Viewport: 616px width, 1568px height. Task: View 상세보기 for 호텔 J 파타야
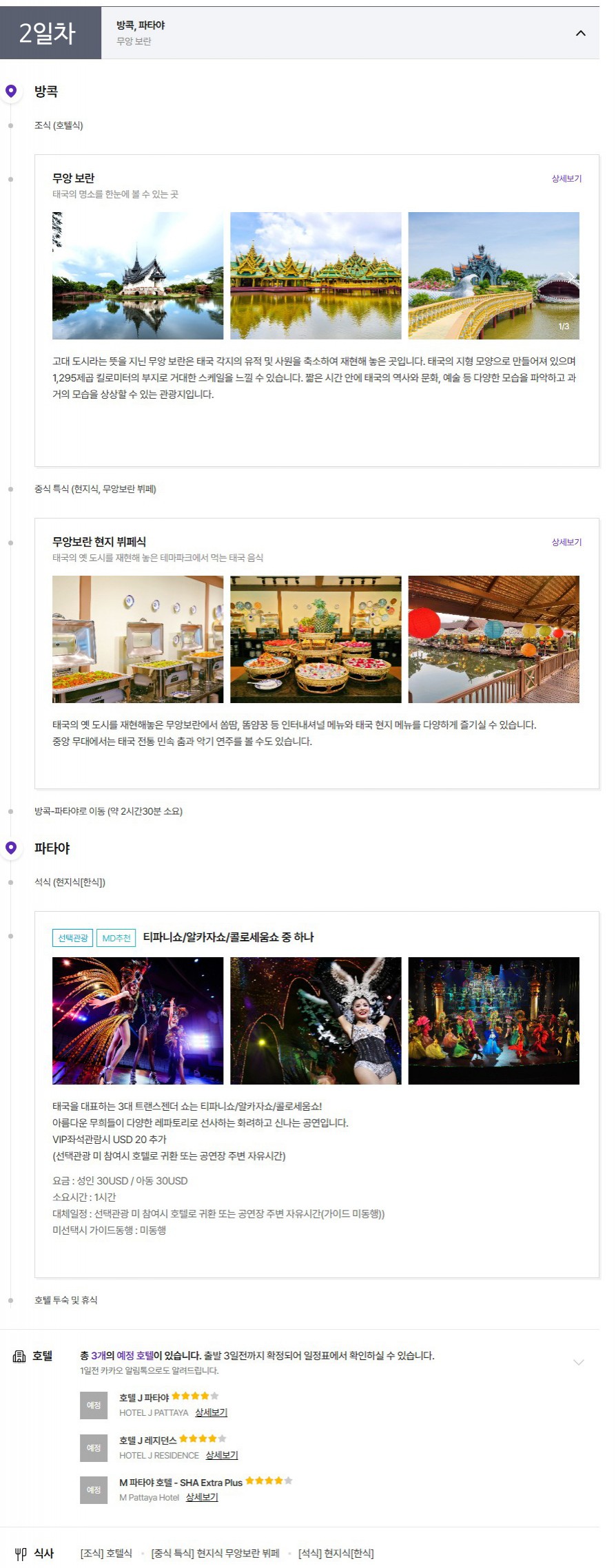211,1412
